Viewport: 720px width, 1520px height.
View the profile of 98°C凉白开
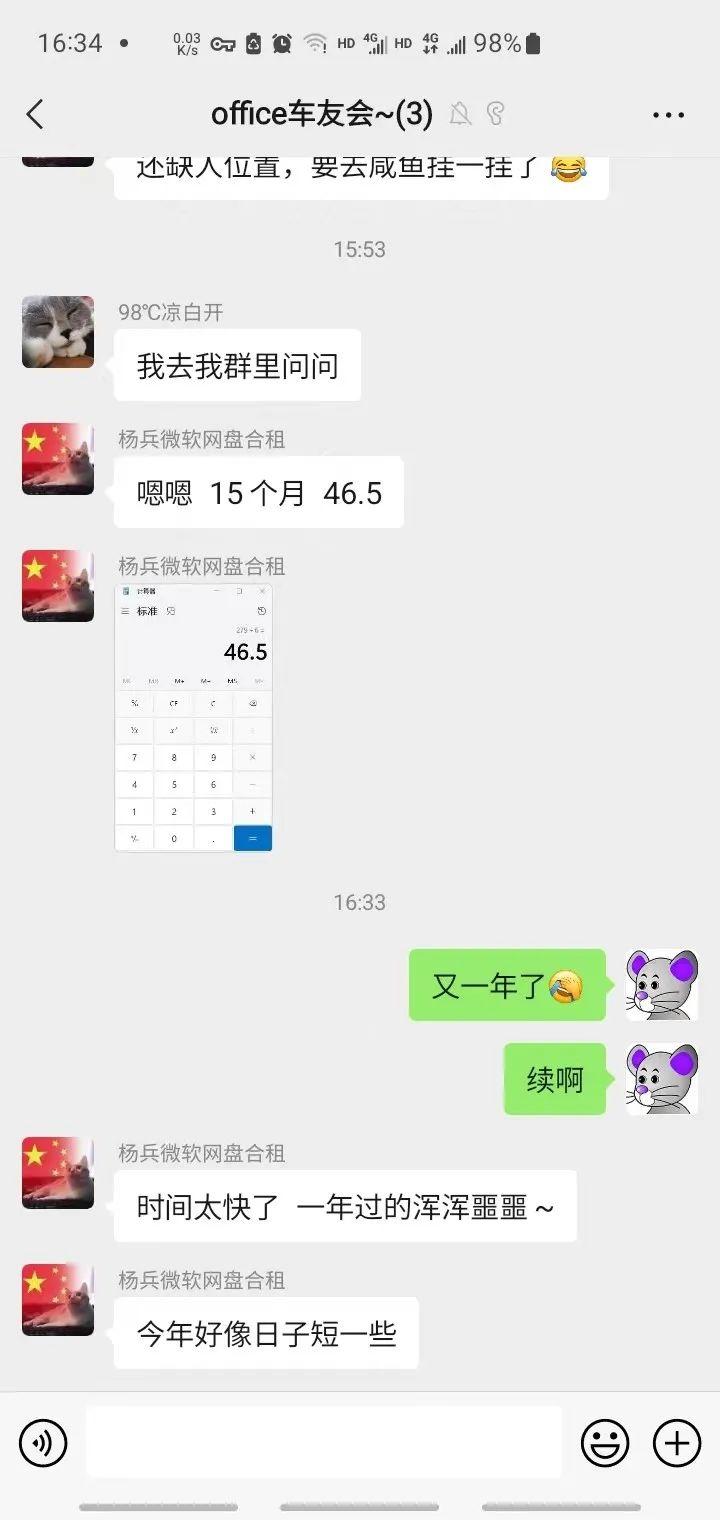[58, 332]
